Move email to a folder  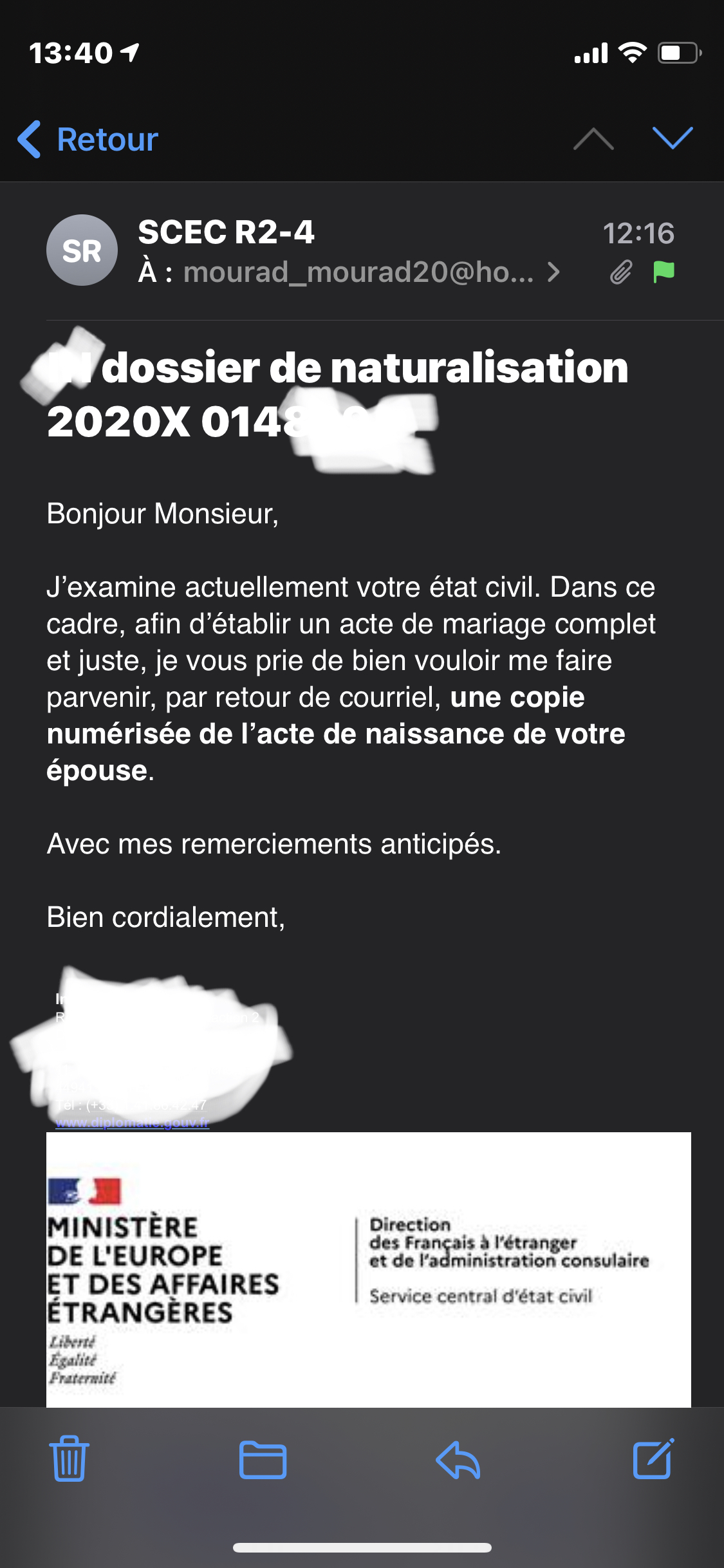pos(263,1460)
